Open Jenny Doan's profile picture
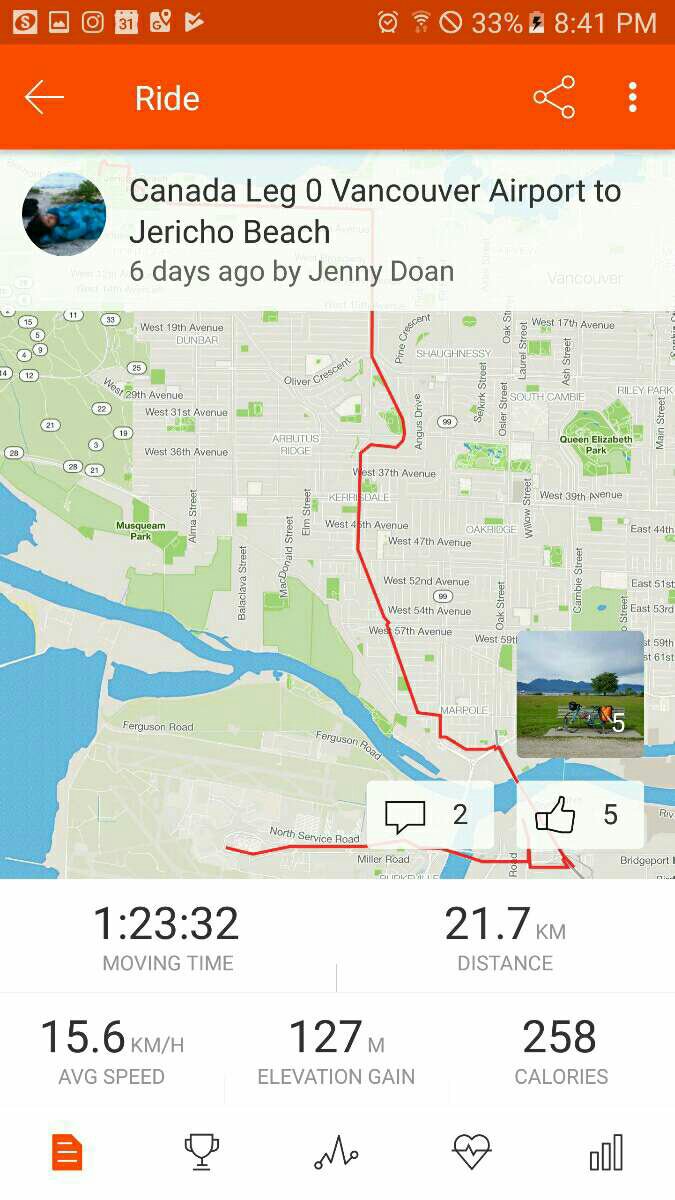Screen dimensions: 675x1200 (64, 215)
